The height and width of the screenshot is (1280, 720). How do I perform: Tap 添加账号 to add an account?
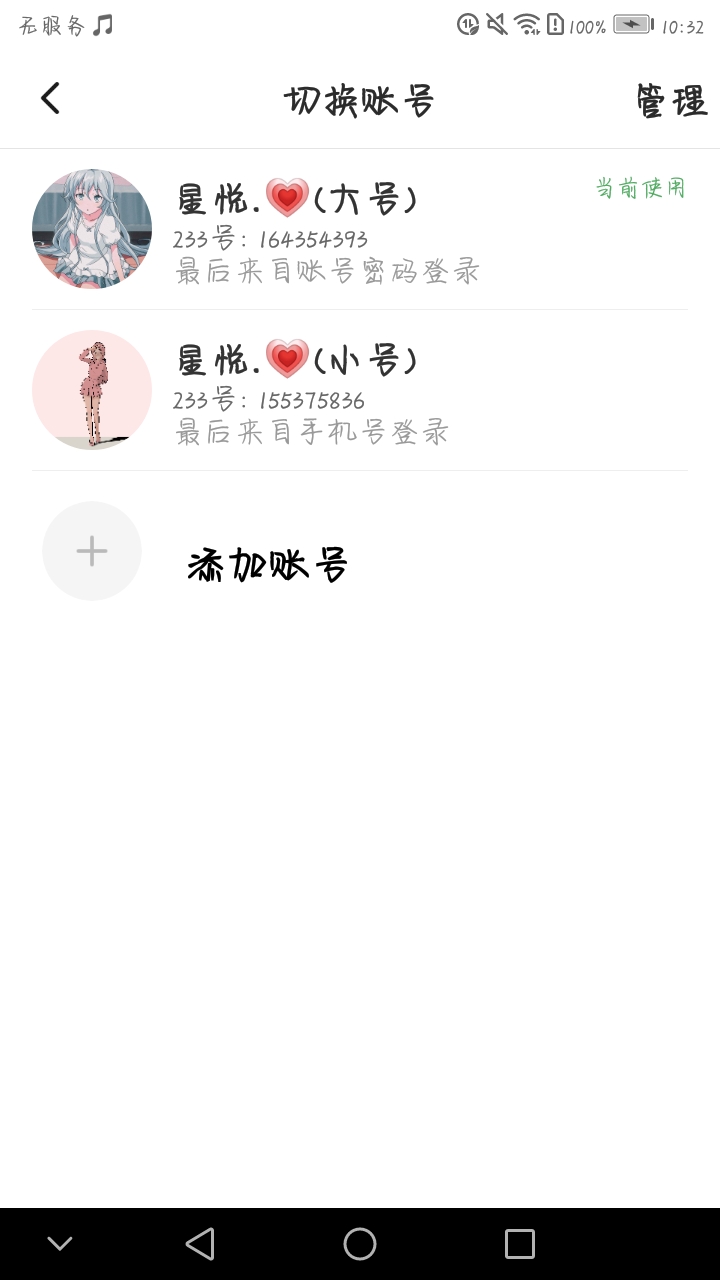(266, 566)
